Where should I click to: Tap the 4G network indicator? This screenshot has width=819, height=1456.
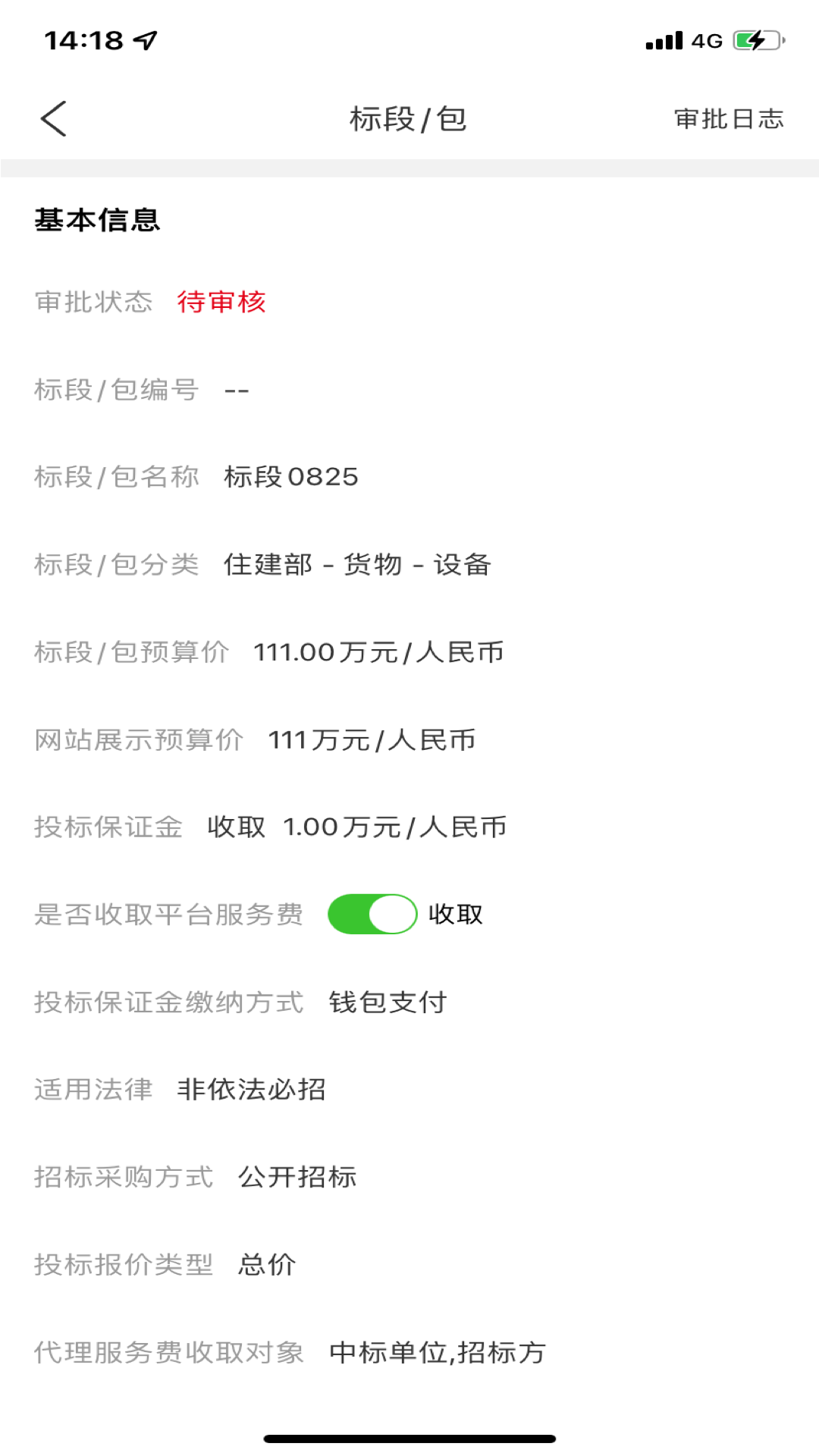click(705, 41)
